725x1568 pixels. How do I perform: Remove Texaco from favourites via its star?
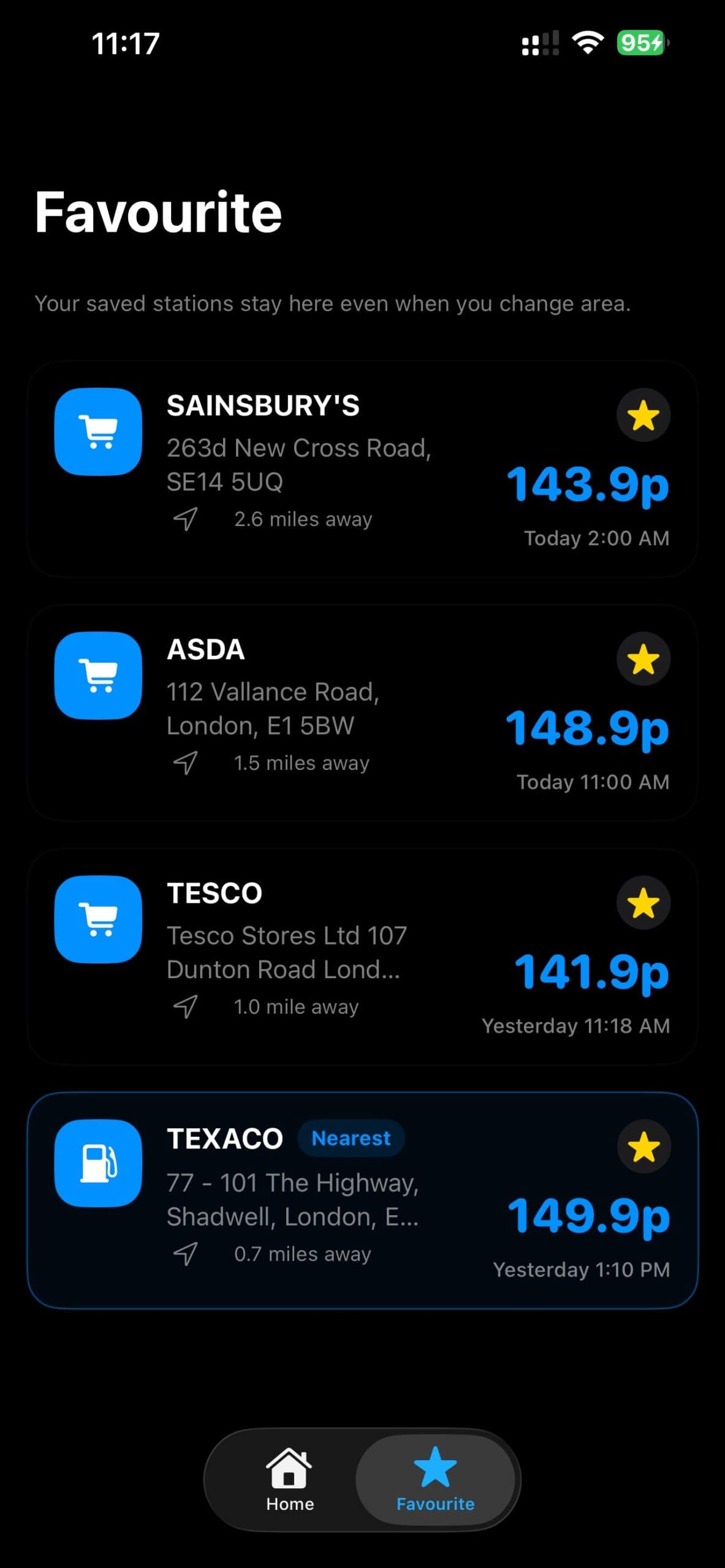643,1147
